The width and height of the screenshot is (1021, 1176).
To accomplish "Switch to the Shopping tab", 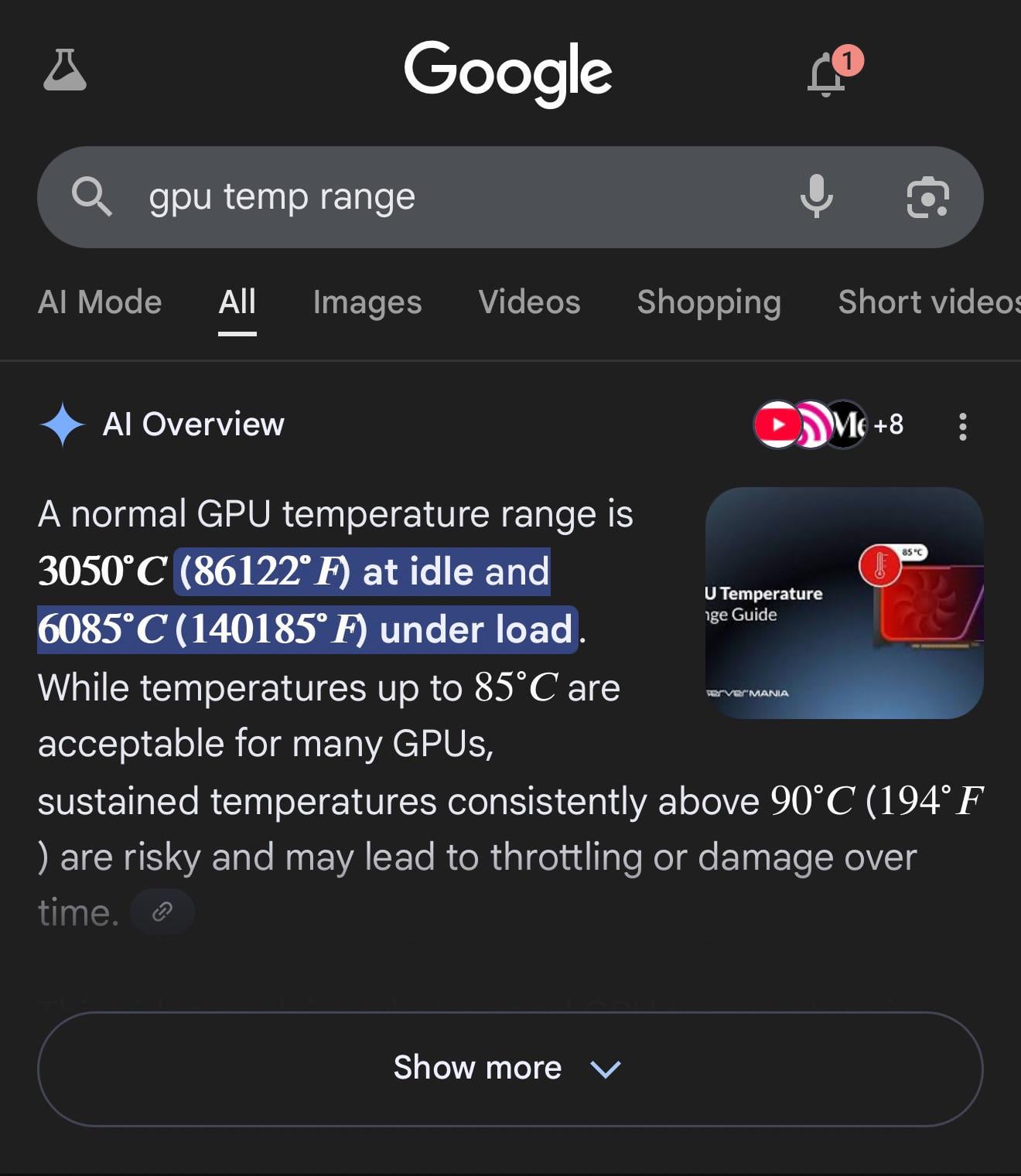I will point(709,302).
